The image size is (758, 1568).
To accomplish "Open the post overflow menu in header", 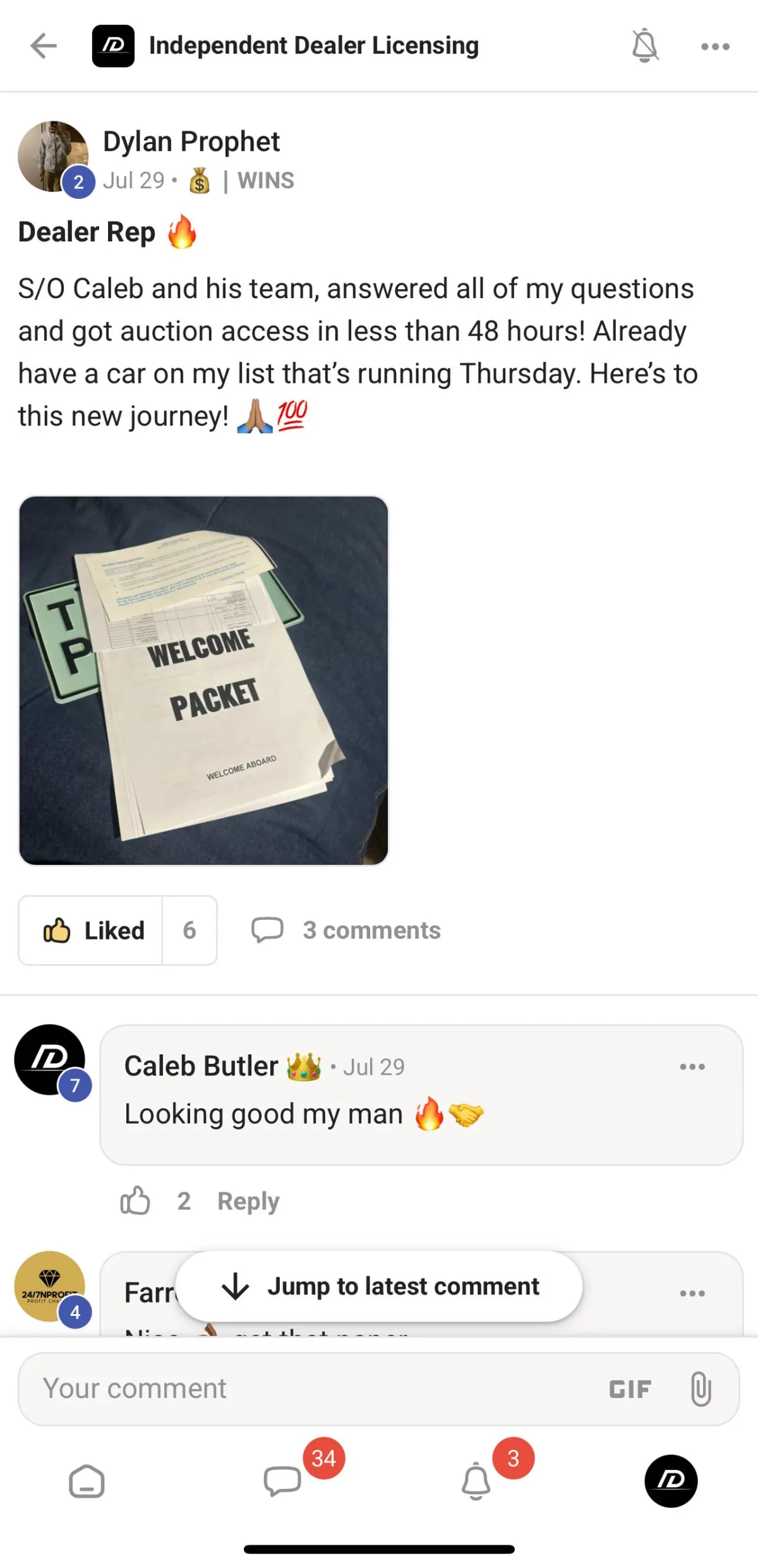I will click(x=715, y=46).
